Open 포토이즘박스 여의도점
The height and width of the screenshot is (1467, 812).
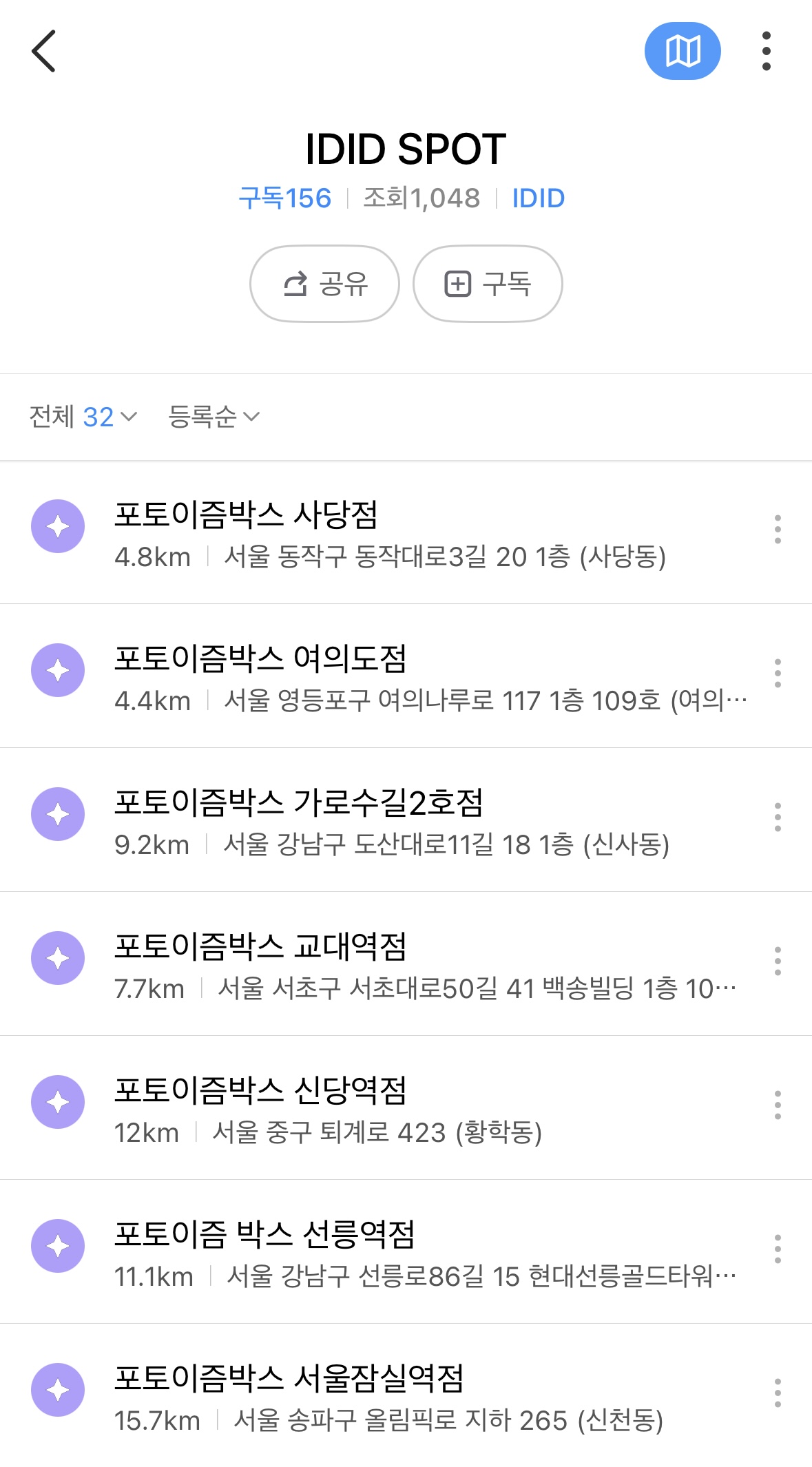pos(260,659)
